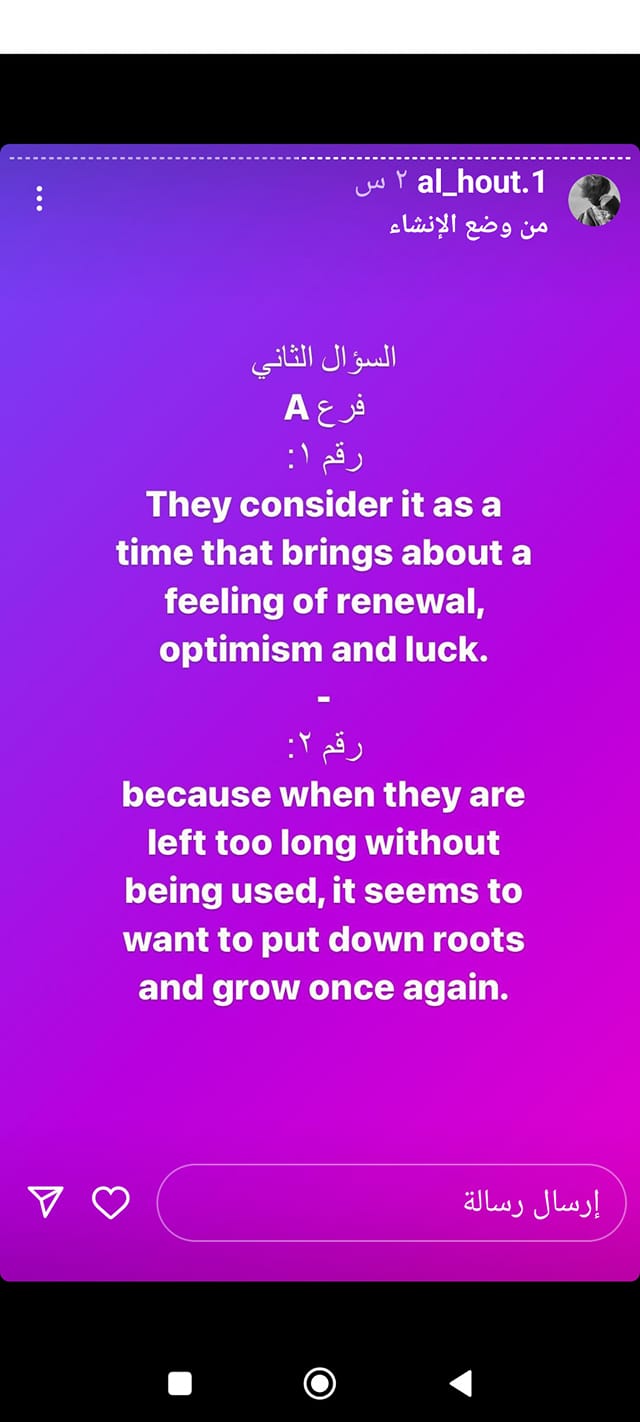
Task: Open al_hout.1 username link
Action: pyautogui.click(x=480, y=183)
